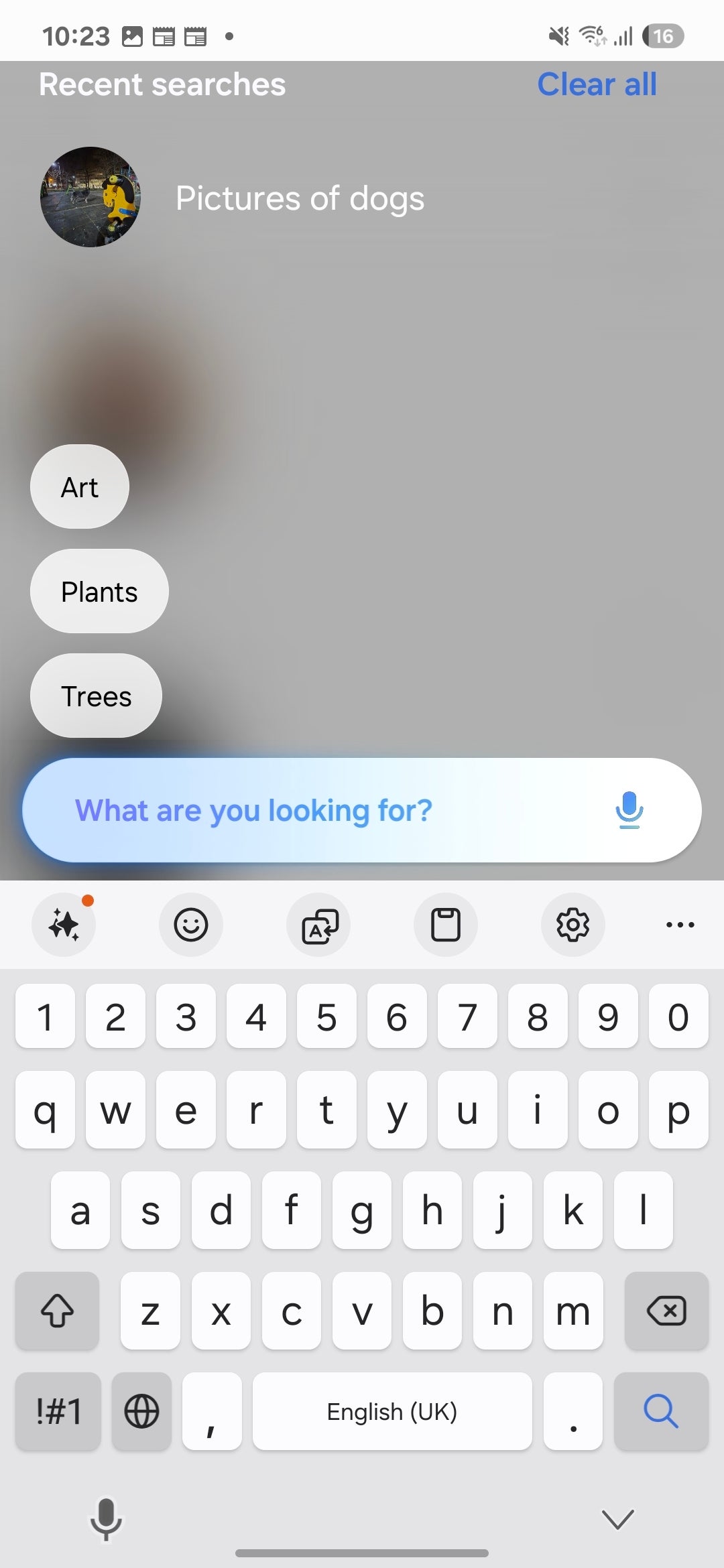Switch to the !#1 symbols keyboard

pyautogui.click(x=58, y=1411)
